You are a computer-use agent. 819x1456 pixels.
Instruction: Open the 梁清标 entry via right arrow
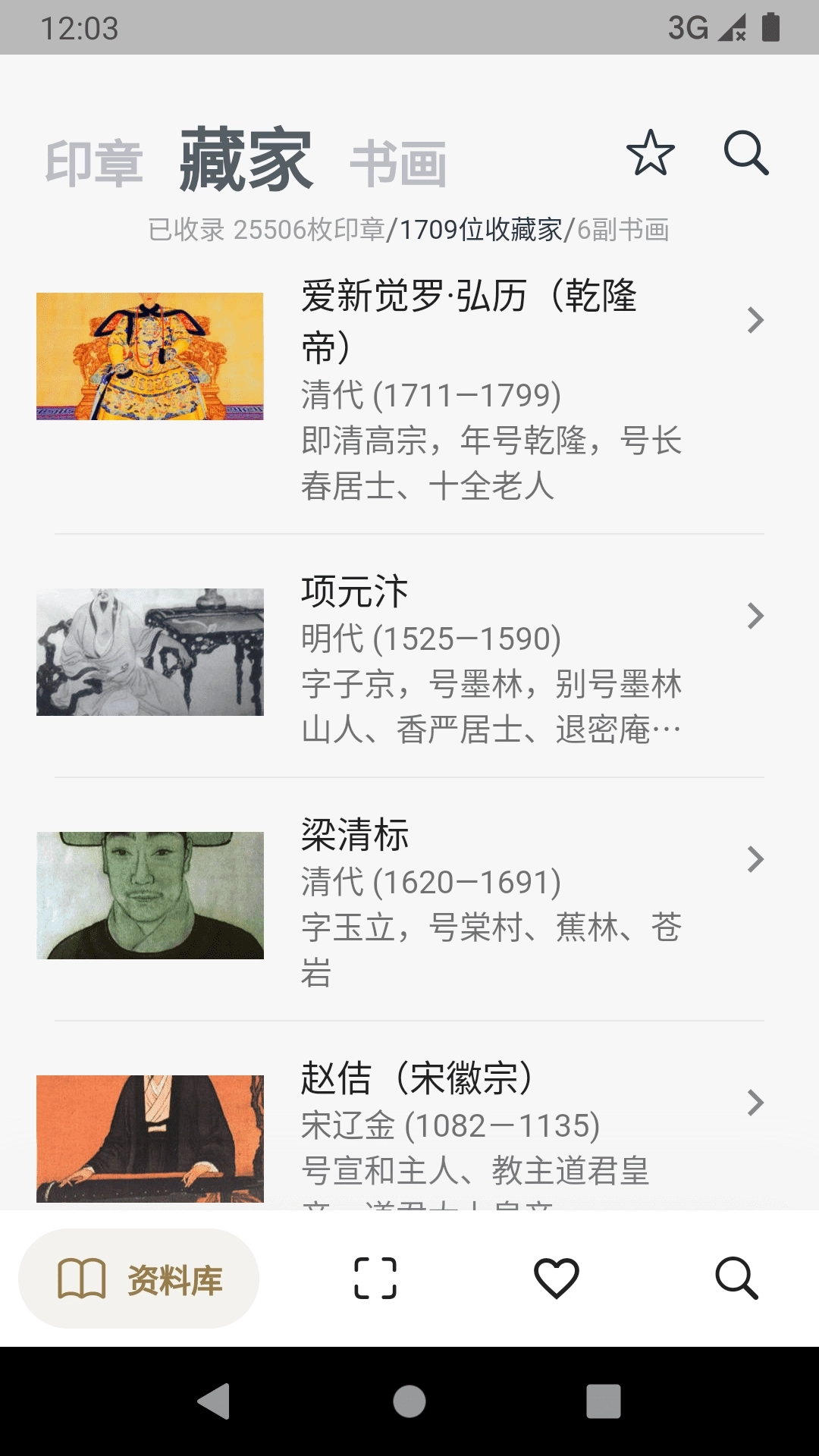click(756, 859)
